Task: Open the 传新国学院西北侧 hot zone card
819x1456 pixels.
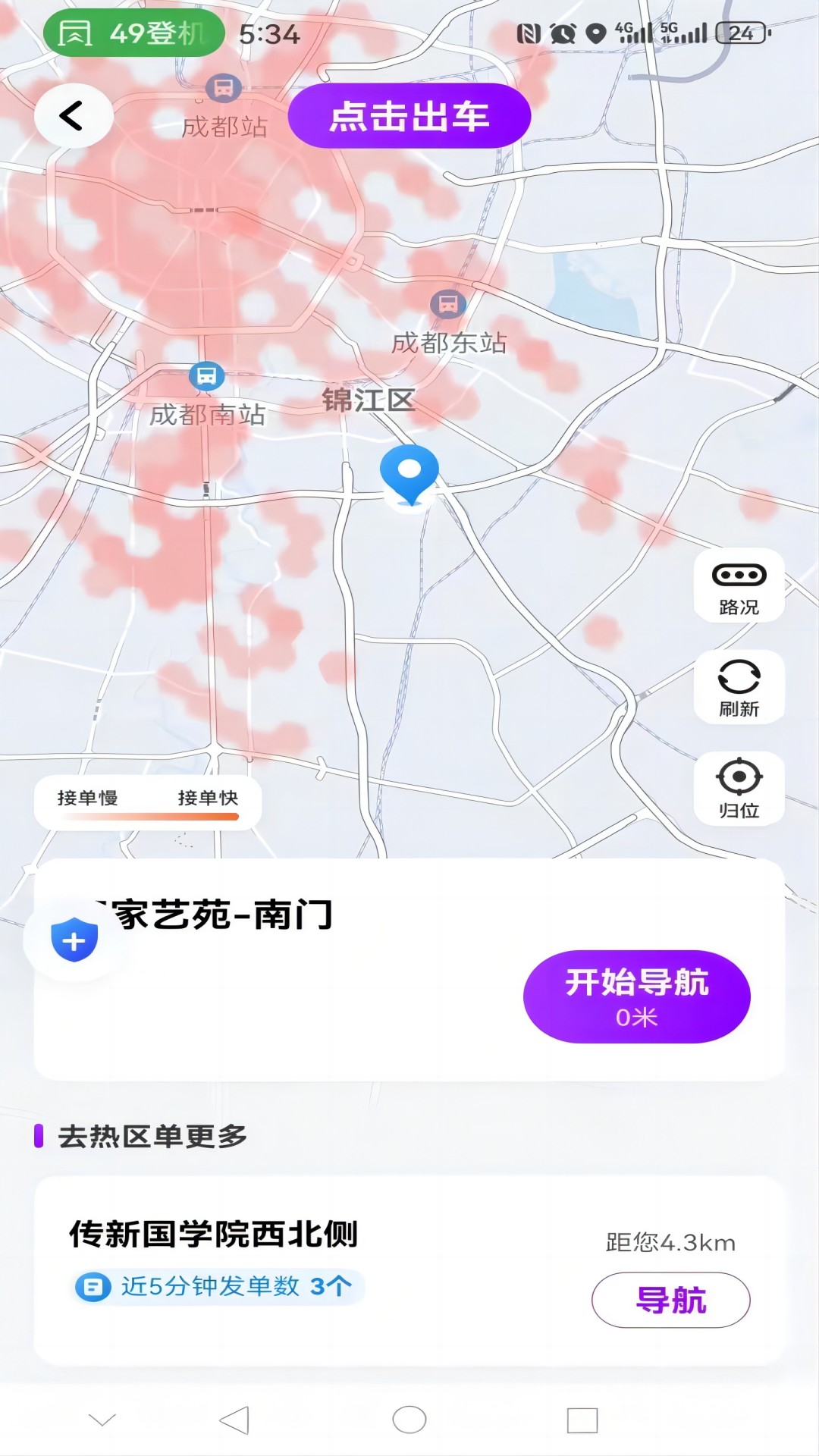Action: [303, 1259]
